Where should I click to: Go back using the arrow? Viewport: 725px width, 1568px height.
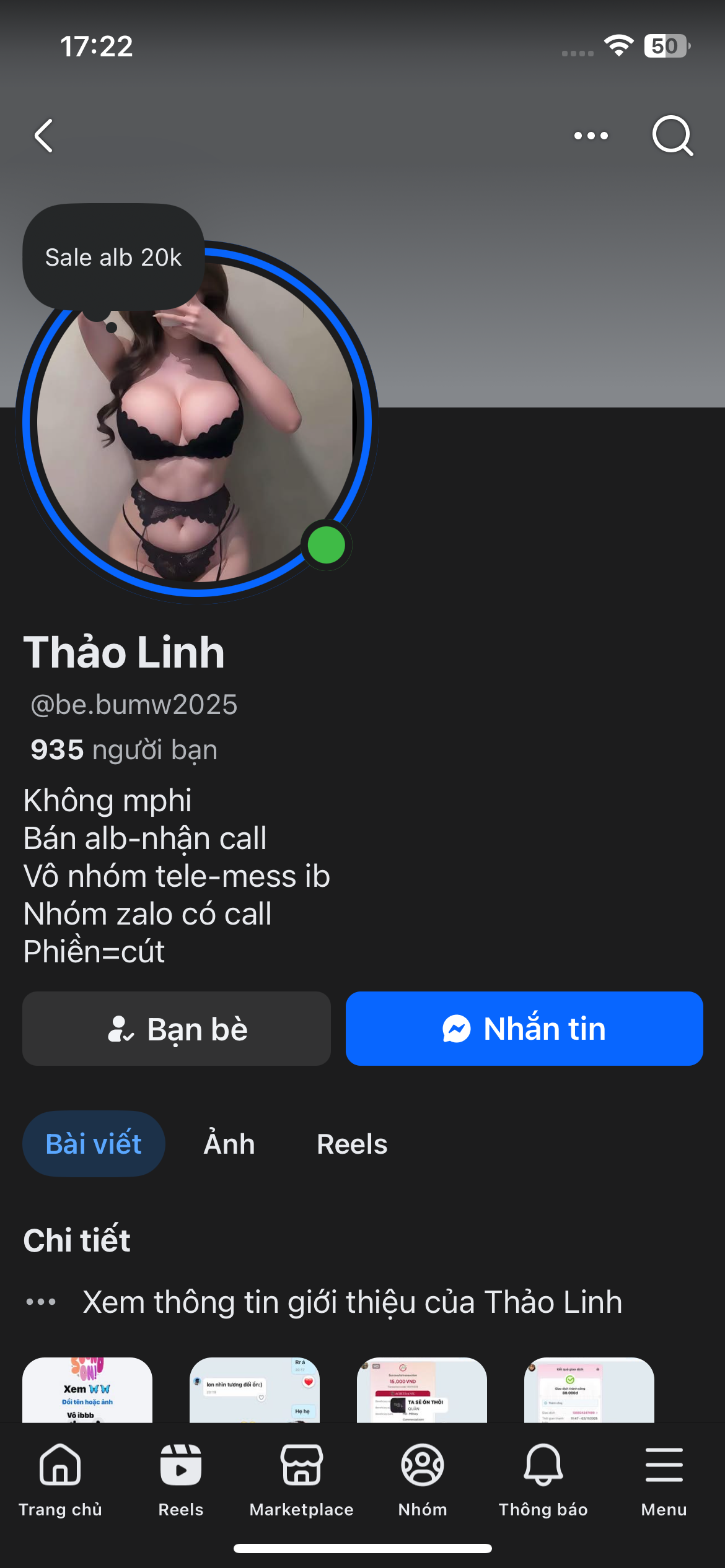[44, 136]
